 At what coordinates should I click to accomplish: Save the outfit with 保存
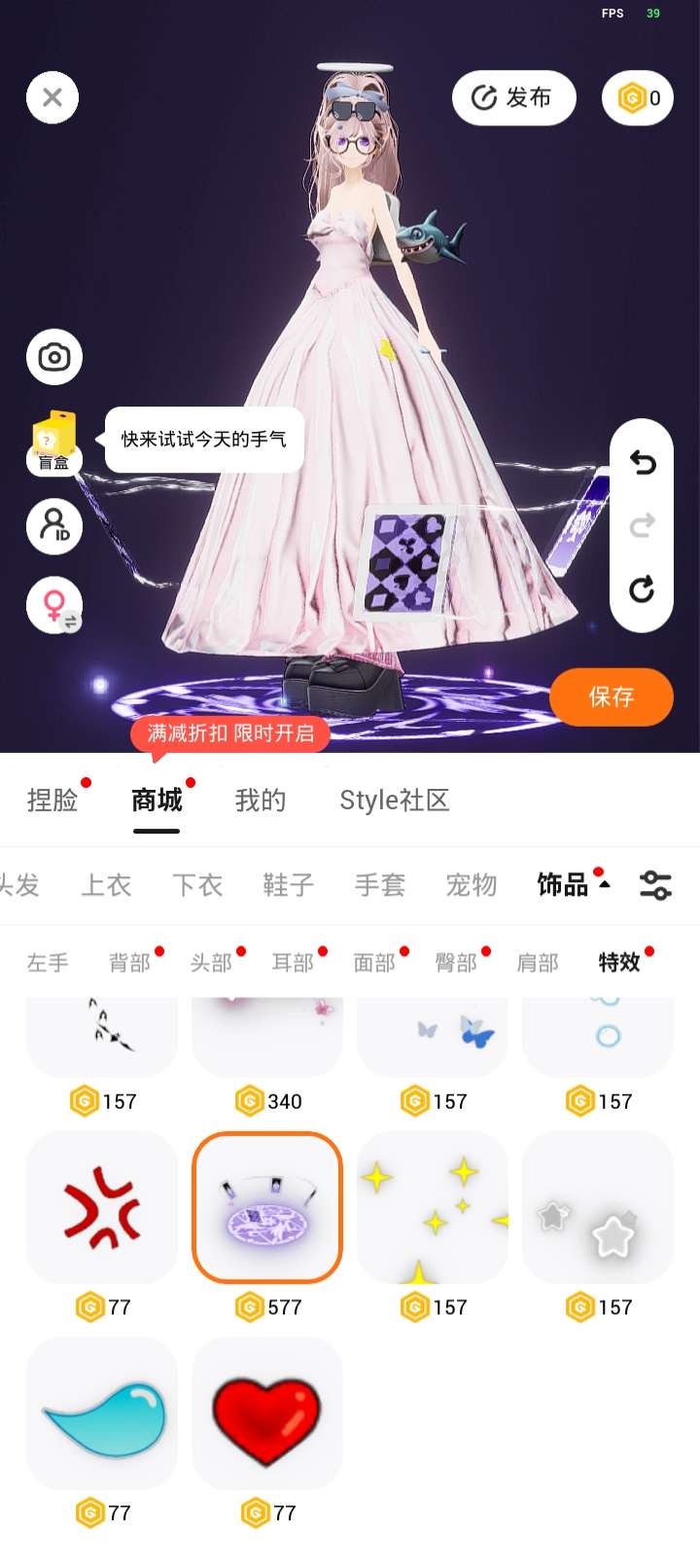pyautogui.click(x=612, y=696)
